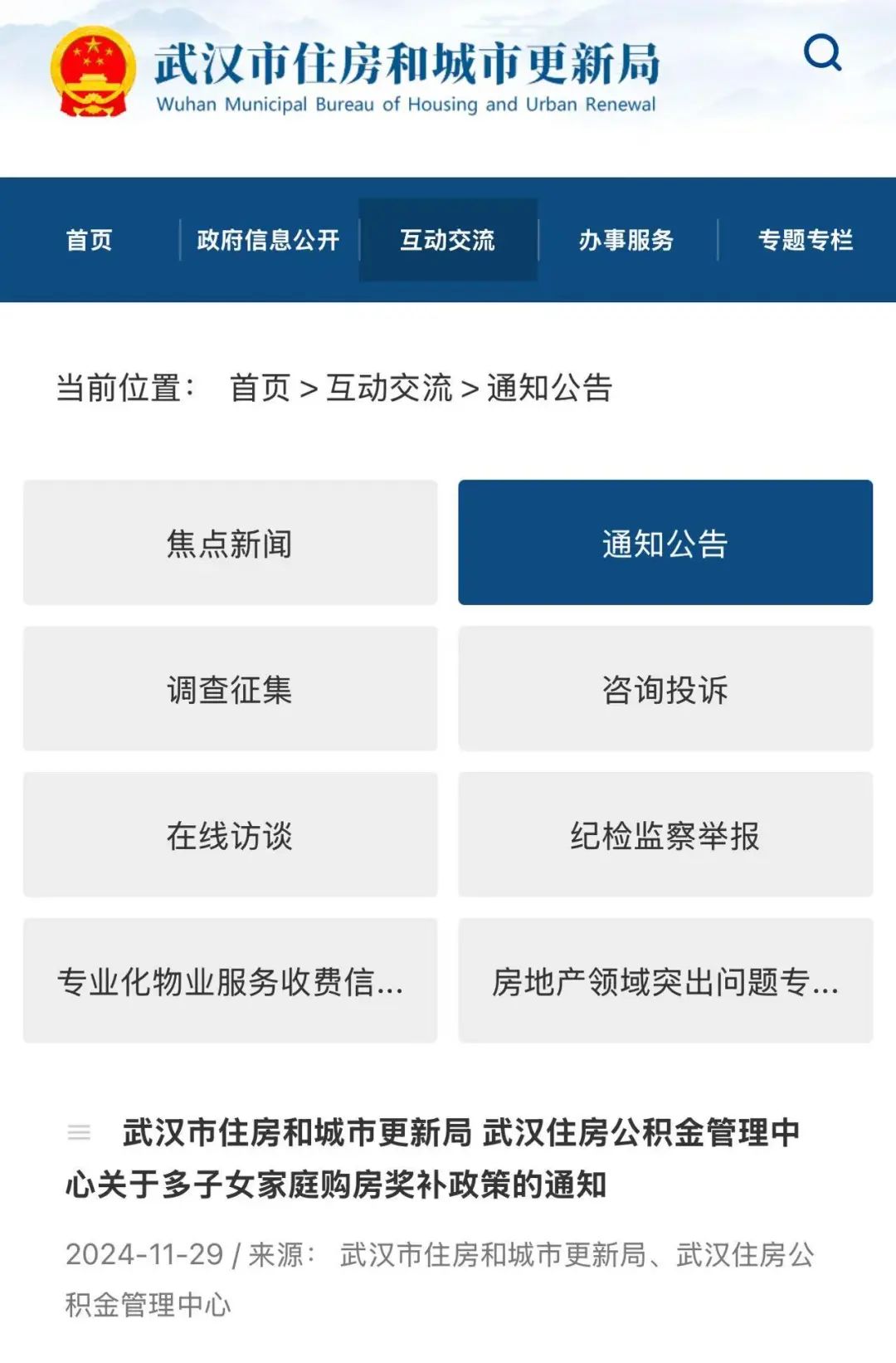The image size is (896, 1363).
Task: Open the 房地产领域突出问题专... section
Action: point(665,981)
